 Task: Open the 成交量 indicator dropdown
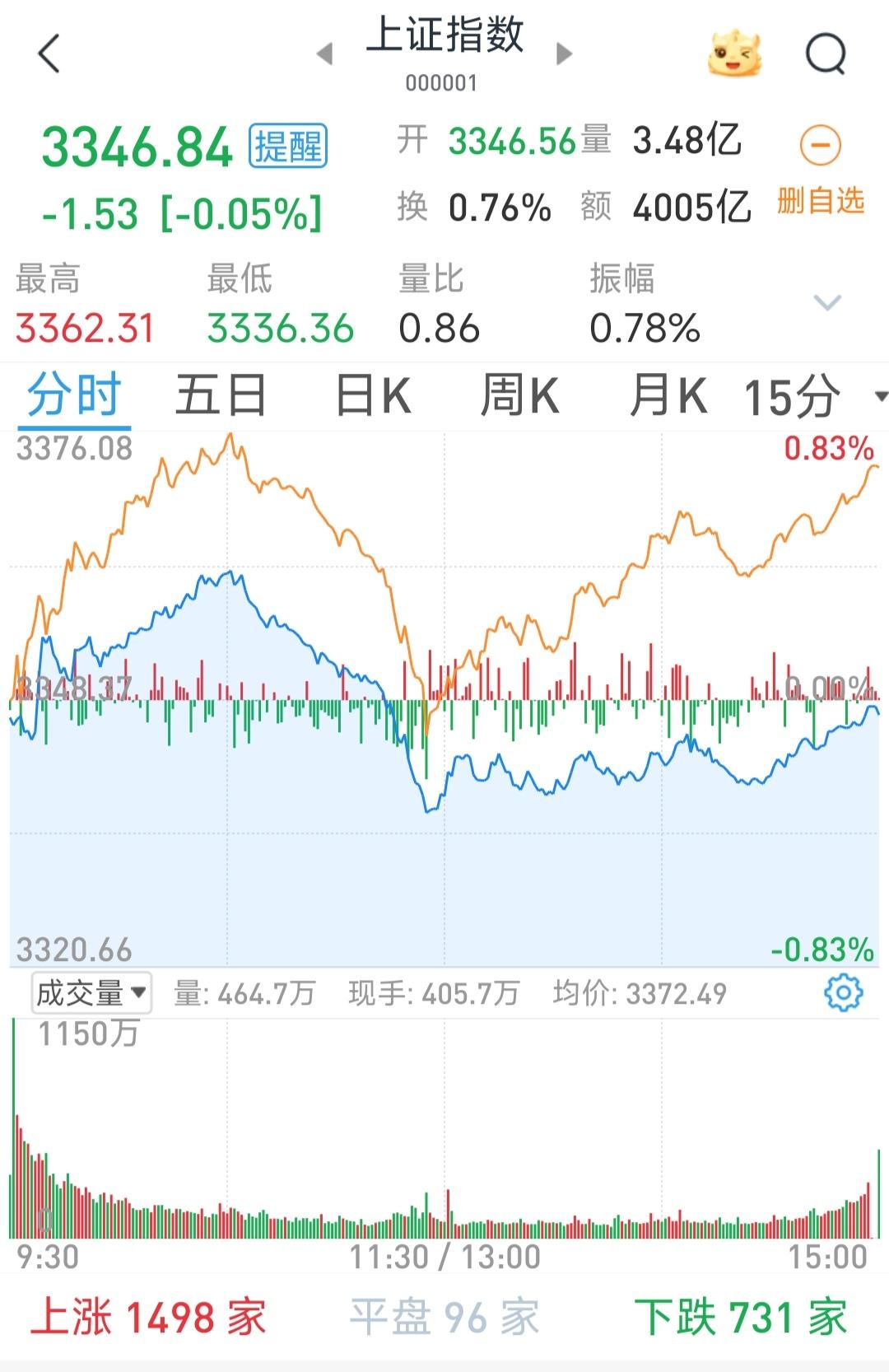[140, 992]
